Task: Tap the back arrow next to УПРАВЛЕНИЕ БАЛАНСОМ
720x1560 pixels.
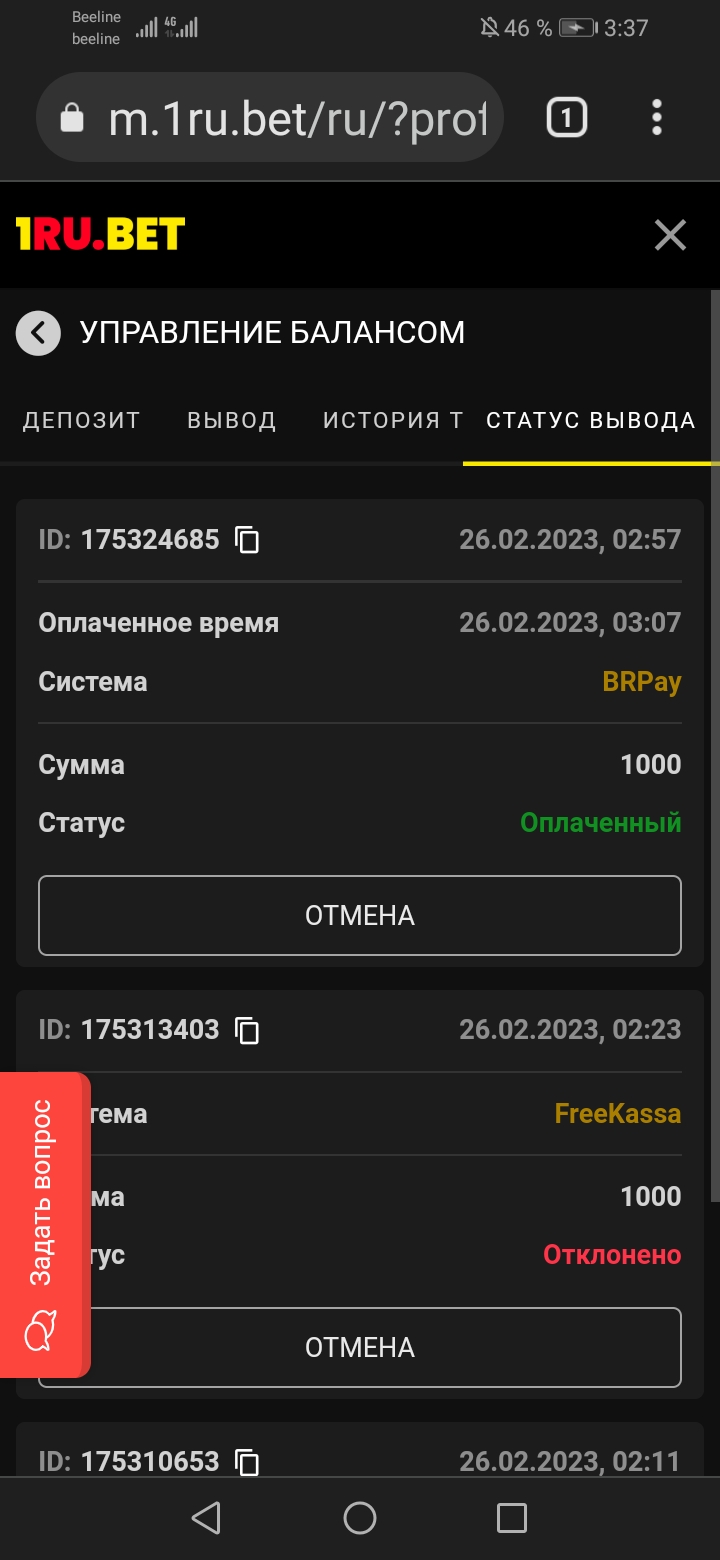Action: pyautogui.click(x=37, y=332)
